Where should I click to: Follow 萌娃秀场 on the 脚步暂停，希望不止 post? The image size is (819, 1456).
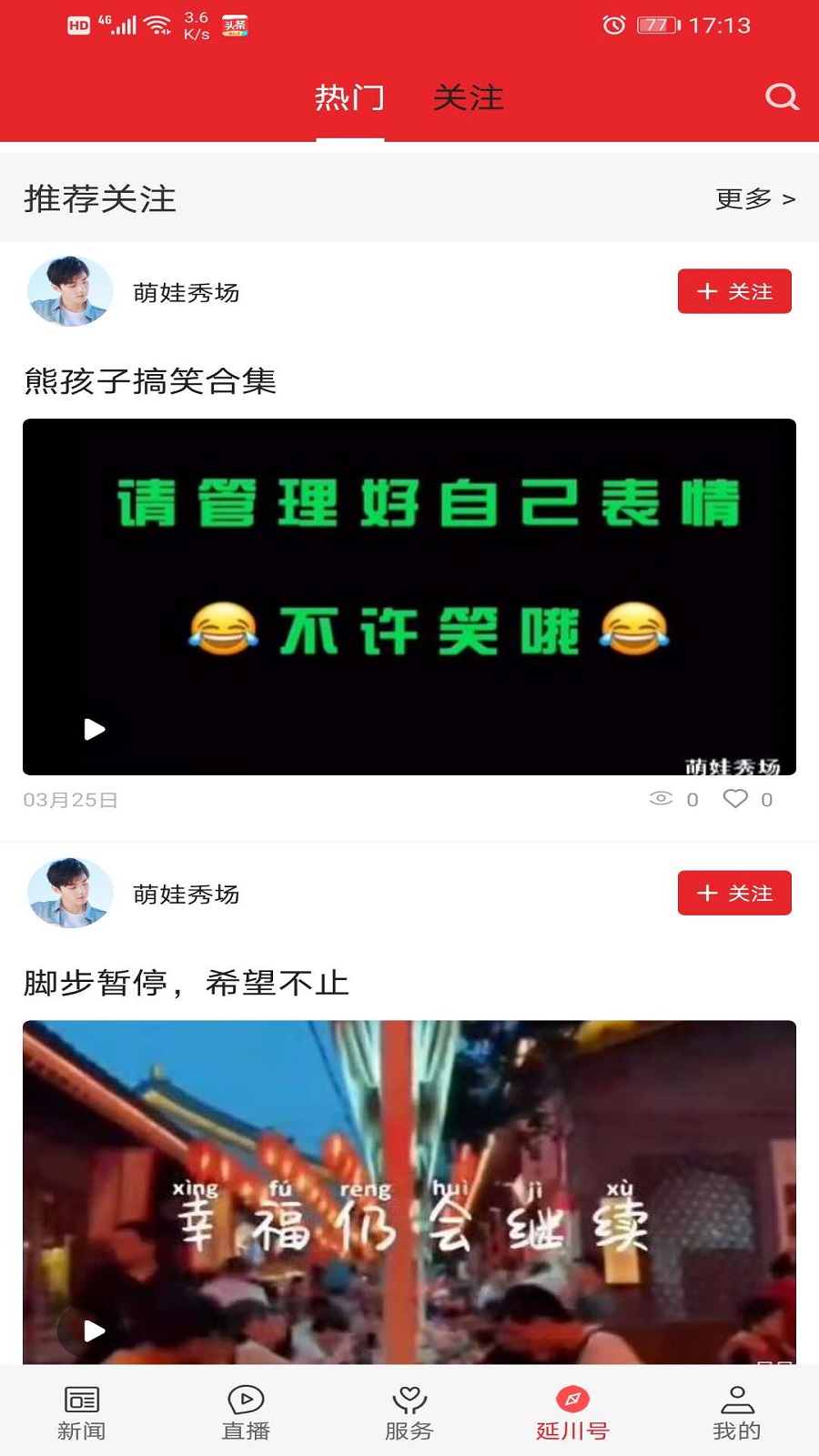coord(734,893)
